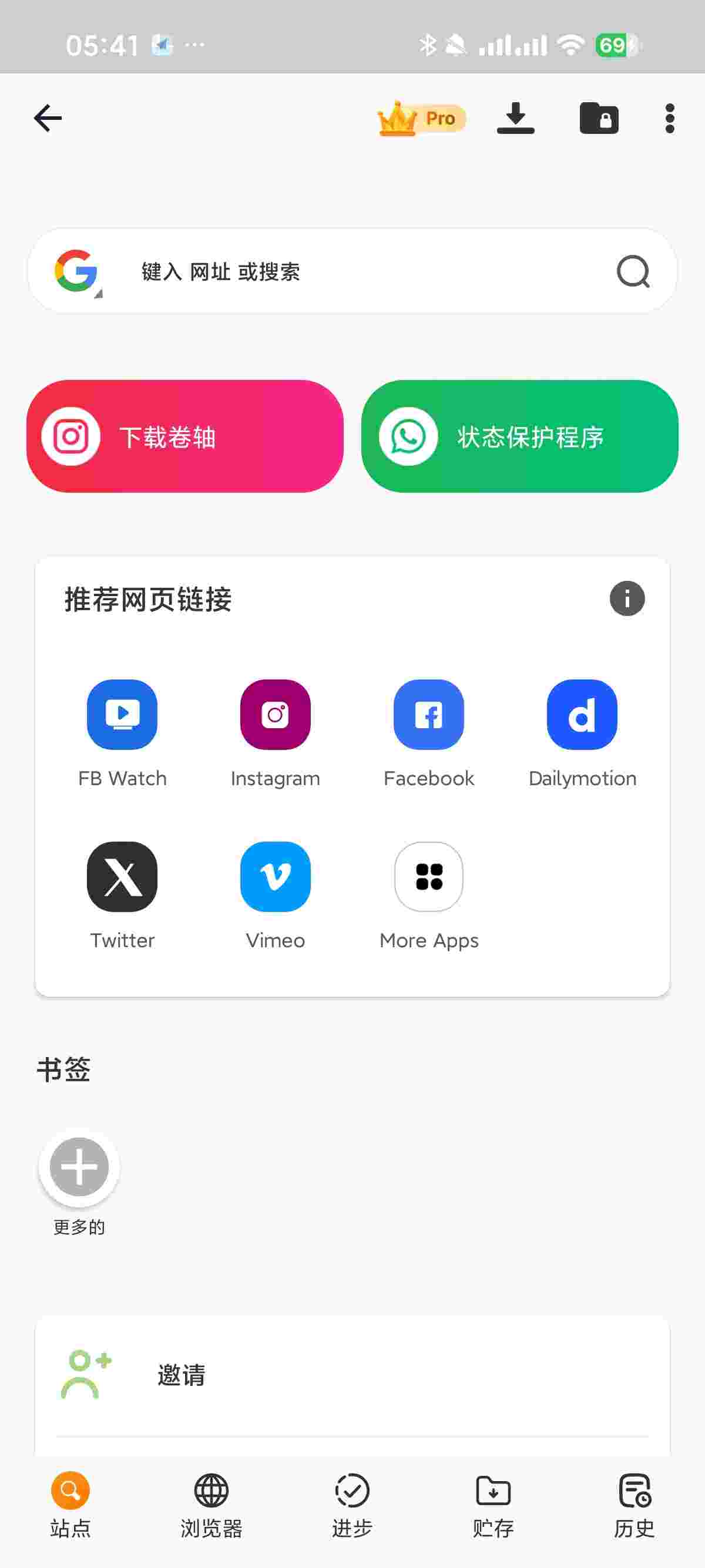705x1568 pixels.
Task: Show info about 推荐网页链接
Action: coord(626,599)
